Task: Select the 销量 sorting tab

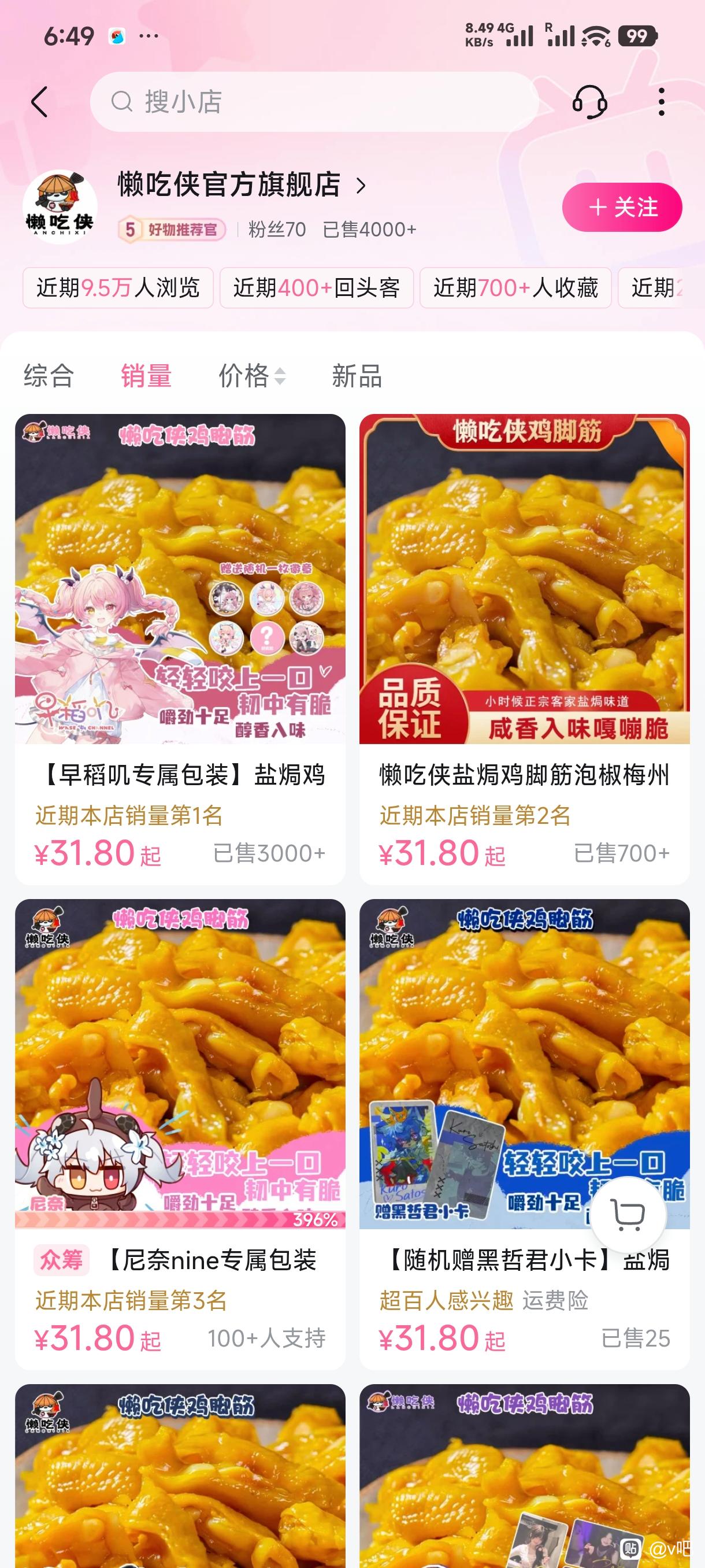Action: (x=146, y=376)
